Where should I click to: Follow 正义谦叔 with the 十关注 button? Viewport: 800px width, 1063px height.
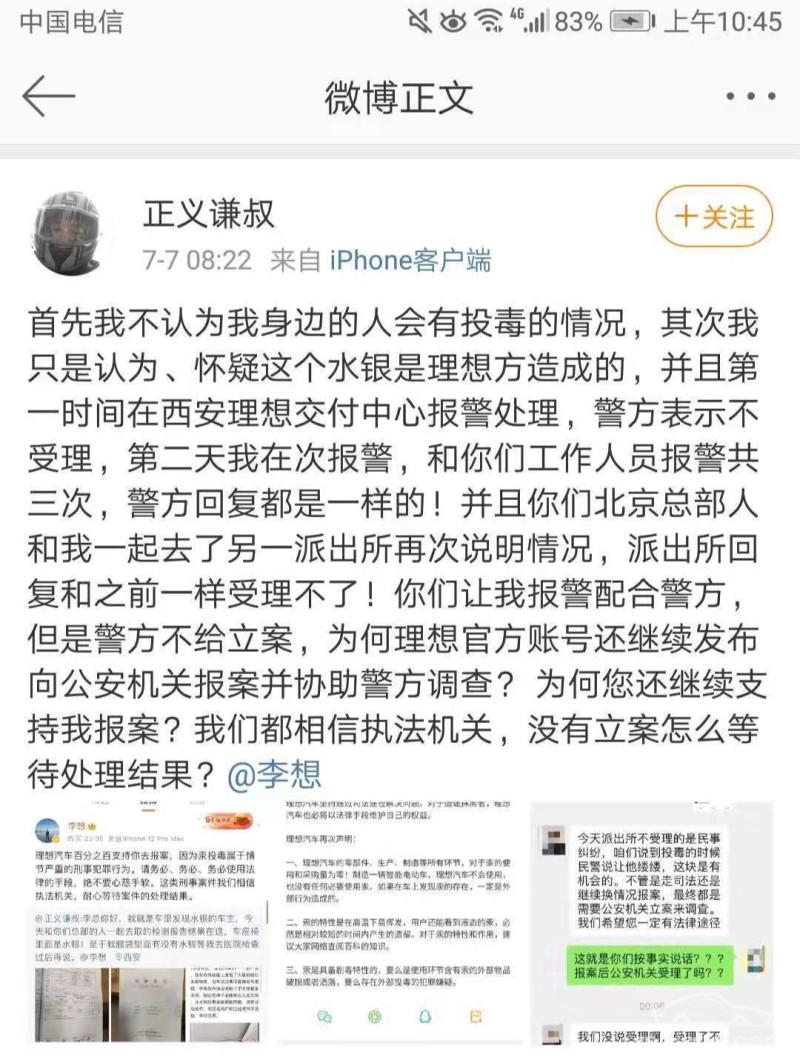(x=714, y=217)
